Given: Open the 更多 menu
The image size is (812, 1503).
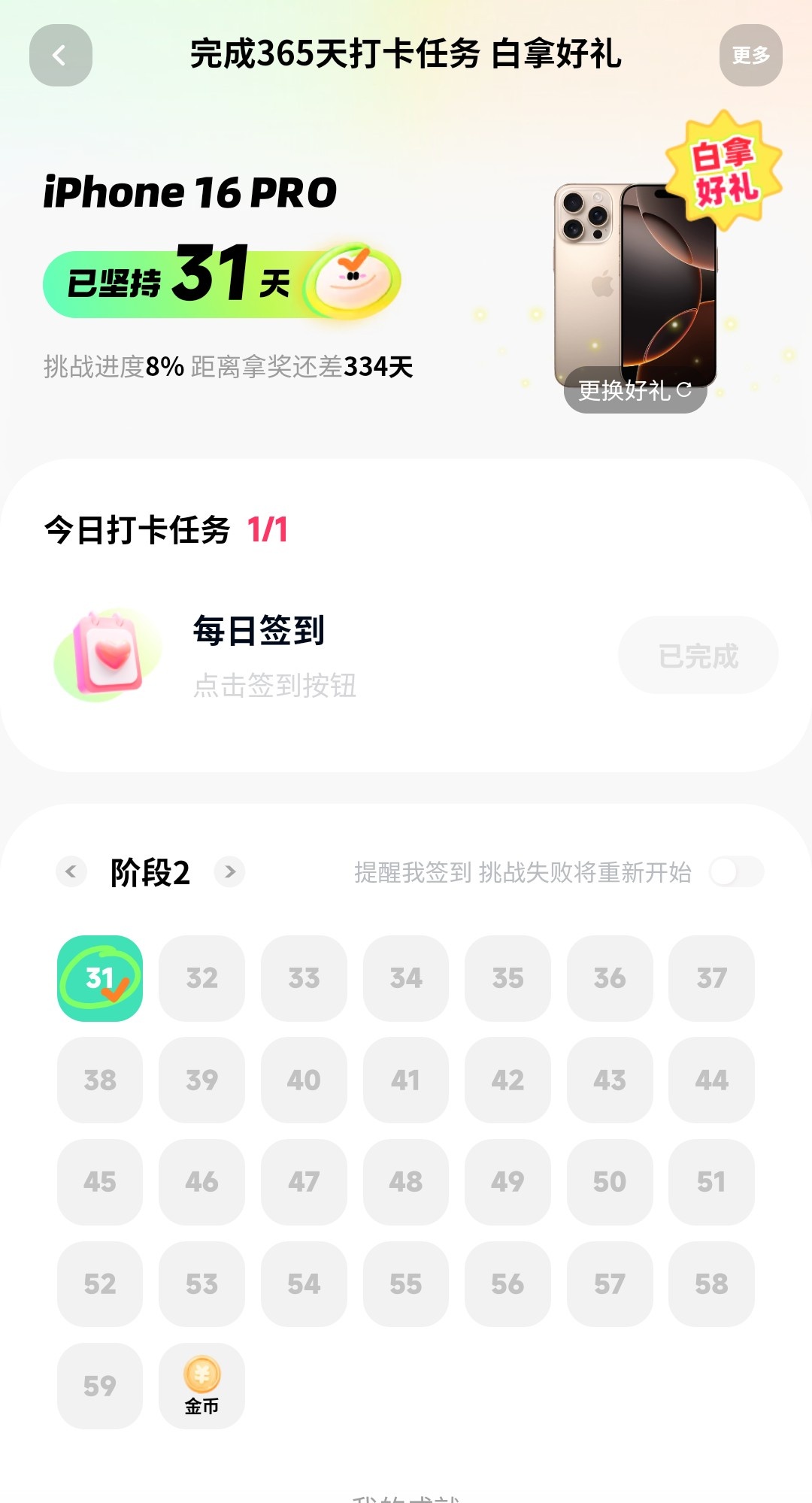Looking at the screenshot, I should click(x=750, y=55).
